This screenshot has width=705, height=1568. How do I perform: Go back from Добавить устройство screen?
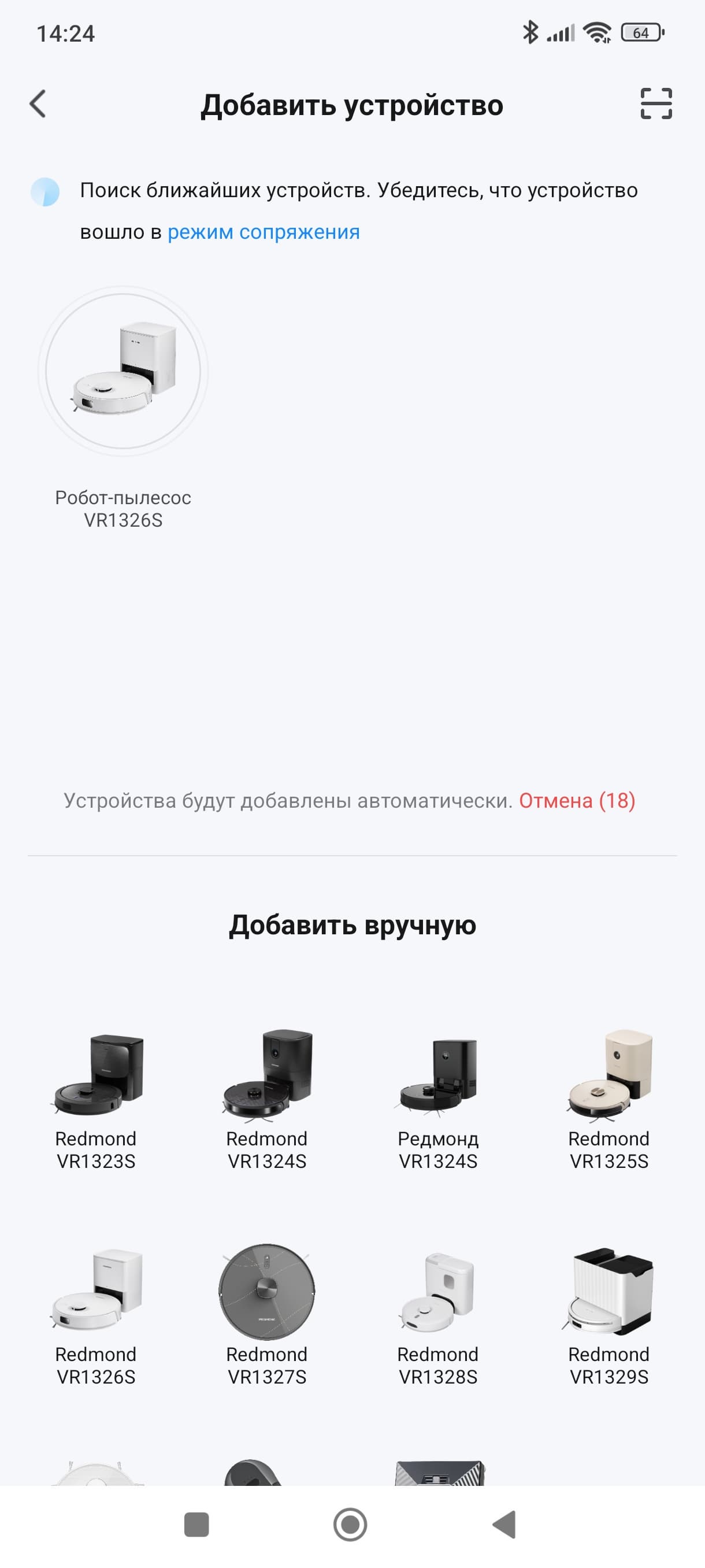tap(38, 103)
